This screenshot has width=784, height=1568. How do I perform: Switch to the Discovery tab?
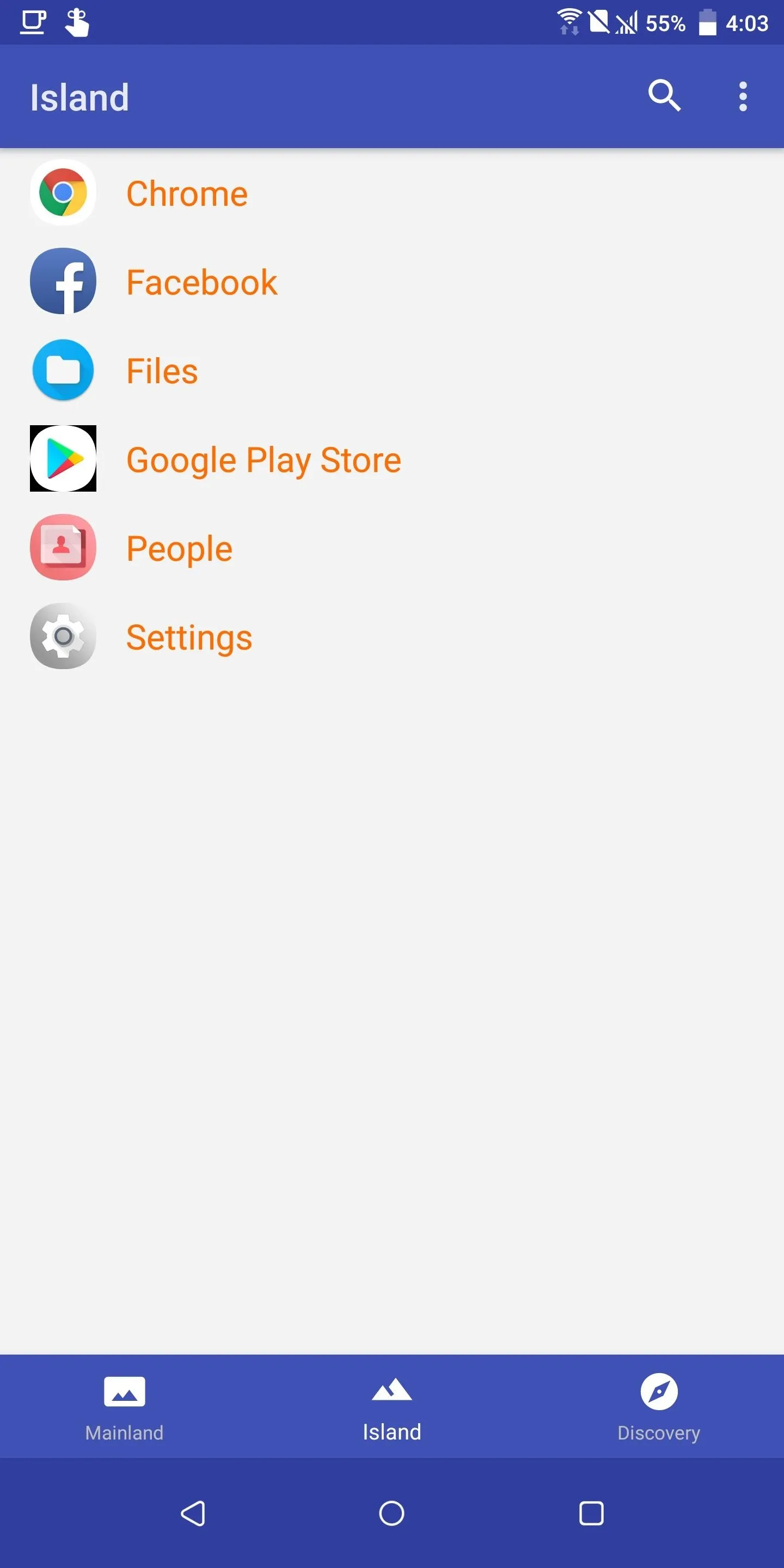tap(659, 1407)
